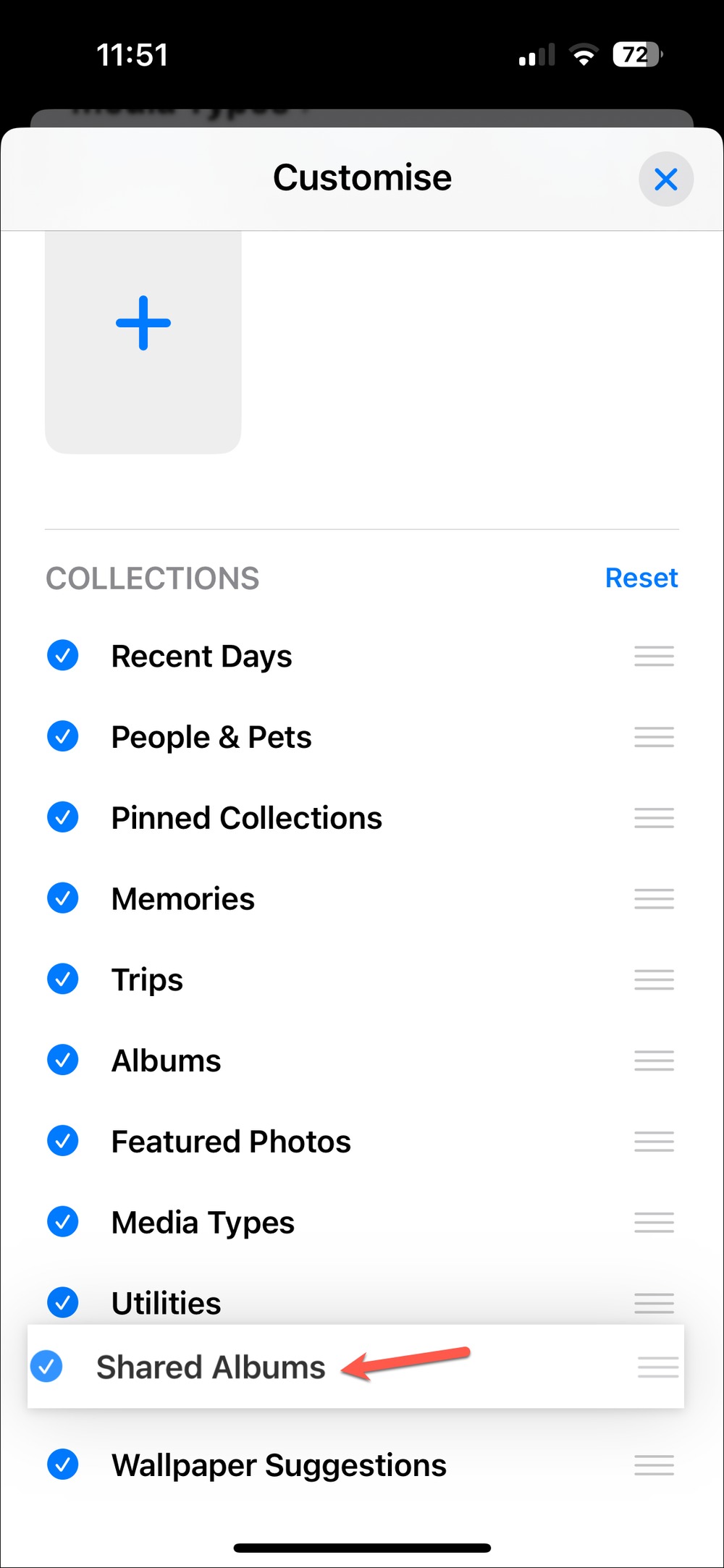Tap the reorder handle beside Wallpaper Suggestions
Image resolution: width=724 pixels, height=1568 pixels.
click(x=654, y=1464)
